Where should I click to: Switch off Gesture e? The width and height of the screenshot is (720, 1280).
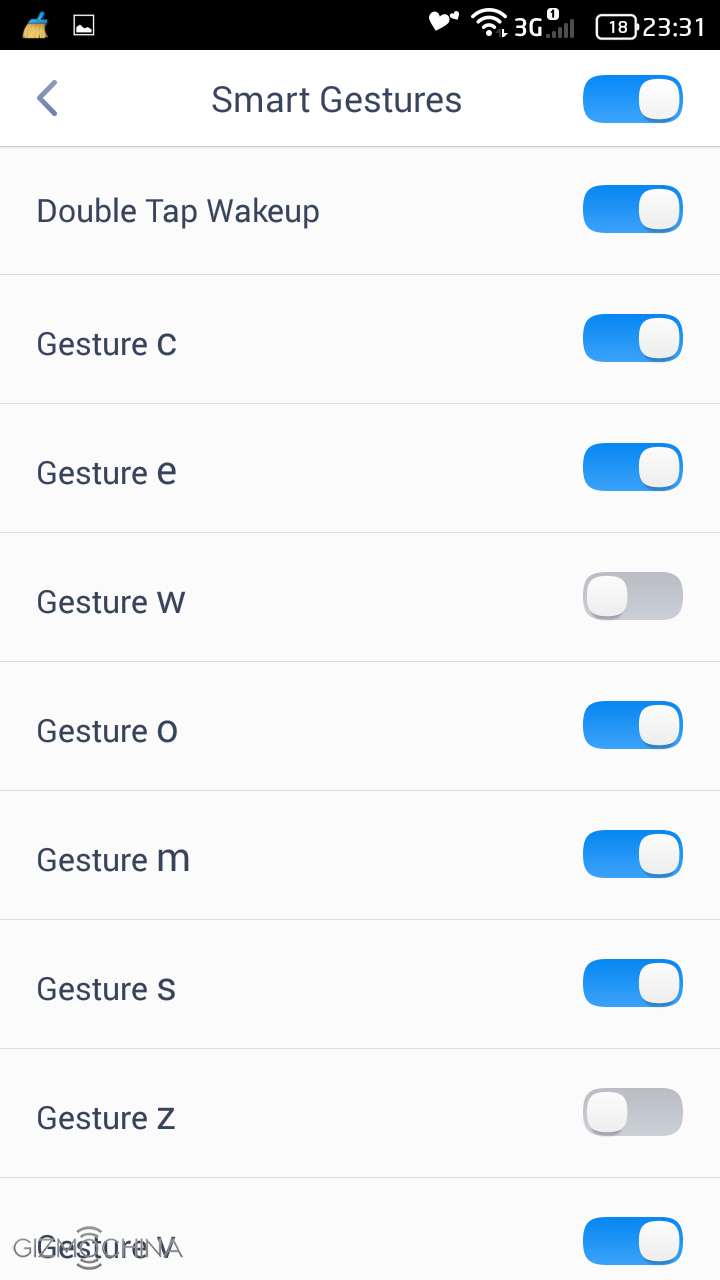(x=632, y=468)
